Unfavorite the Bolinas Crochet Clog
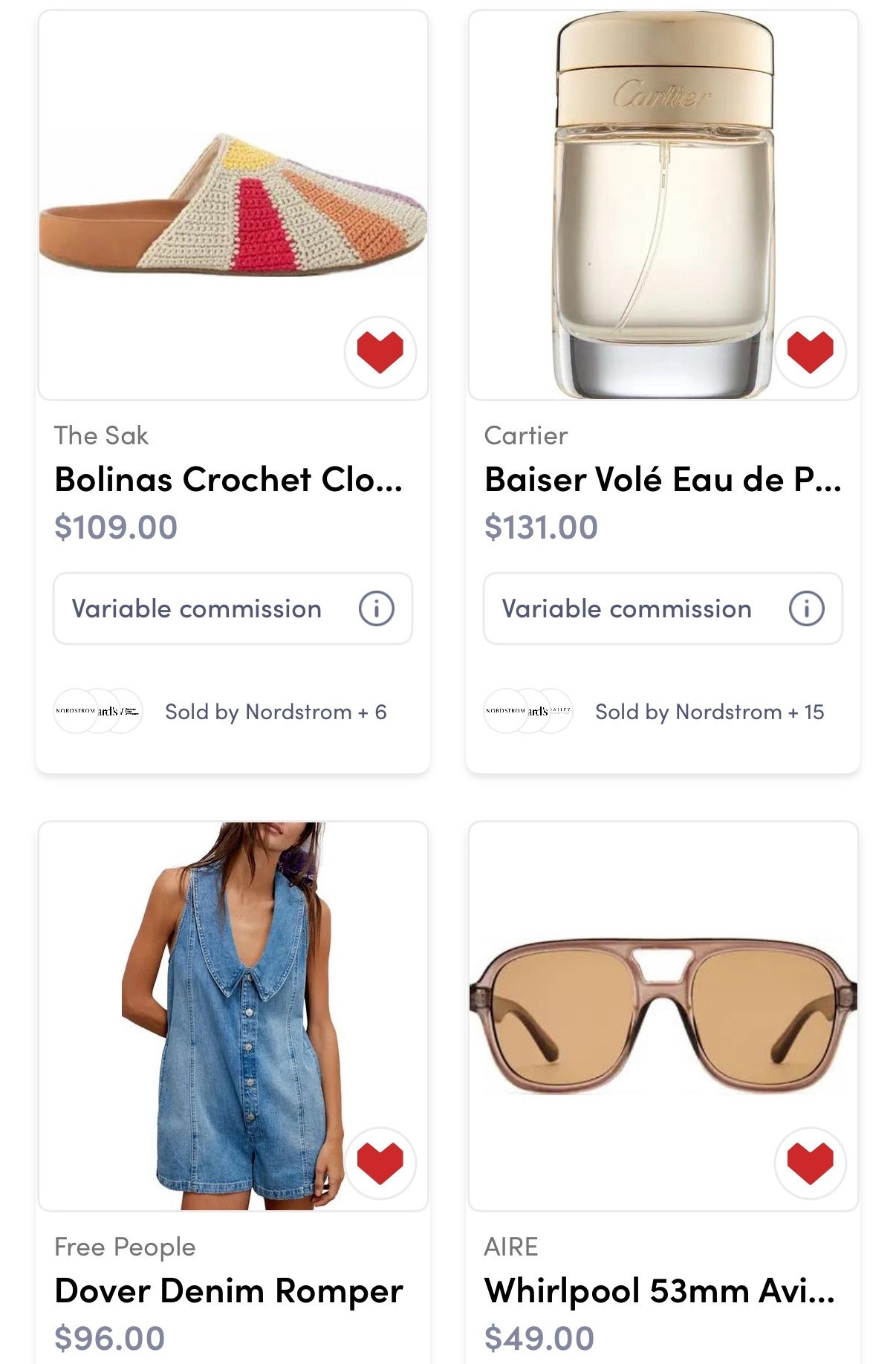The width and height of the screenshot is (896, 1364). 380,353
